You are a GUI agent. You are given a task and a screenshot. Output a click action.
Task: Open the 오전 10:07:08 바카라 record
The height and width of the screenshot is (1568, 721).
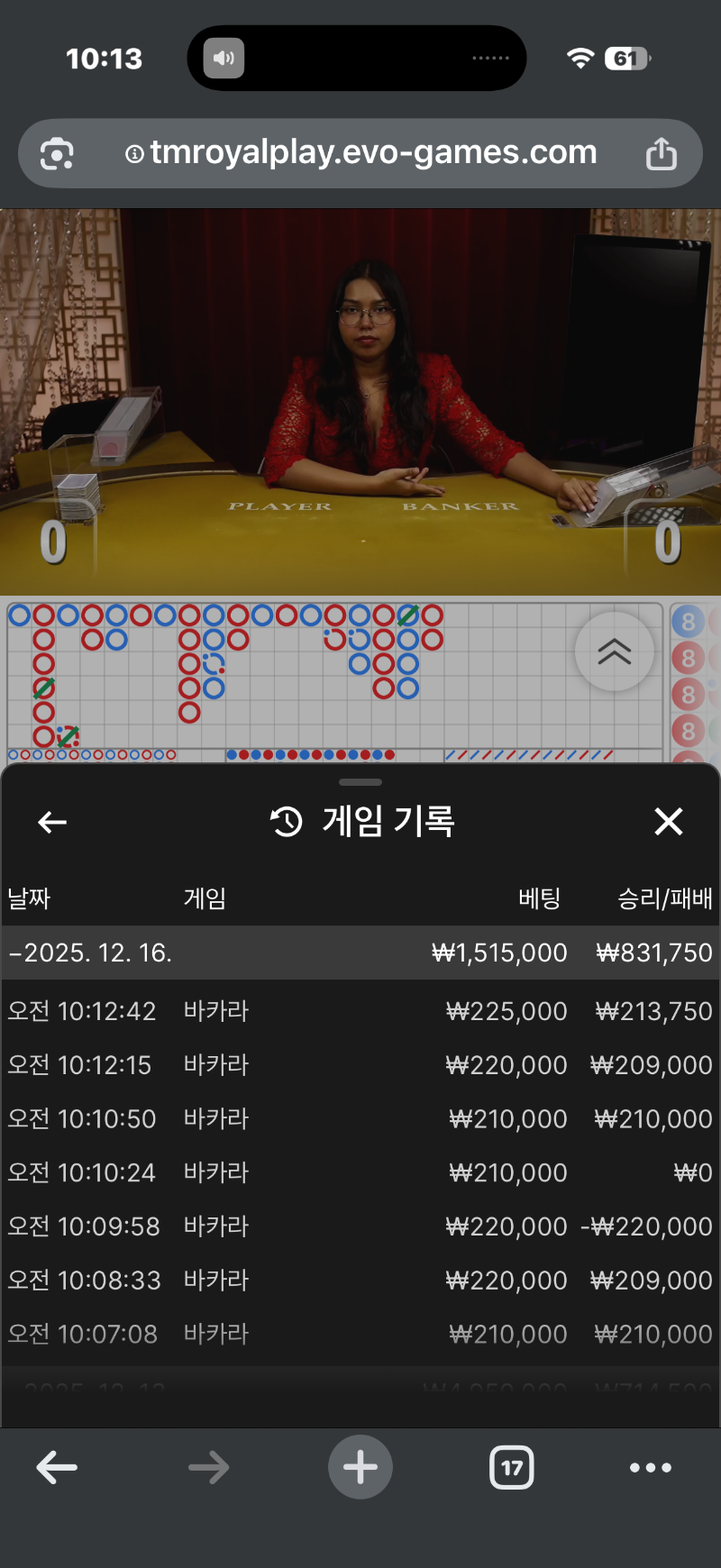[360, 1334]
